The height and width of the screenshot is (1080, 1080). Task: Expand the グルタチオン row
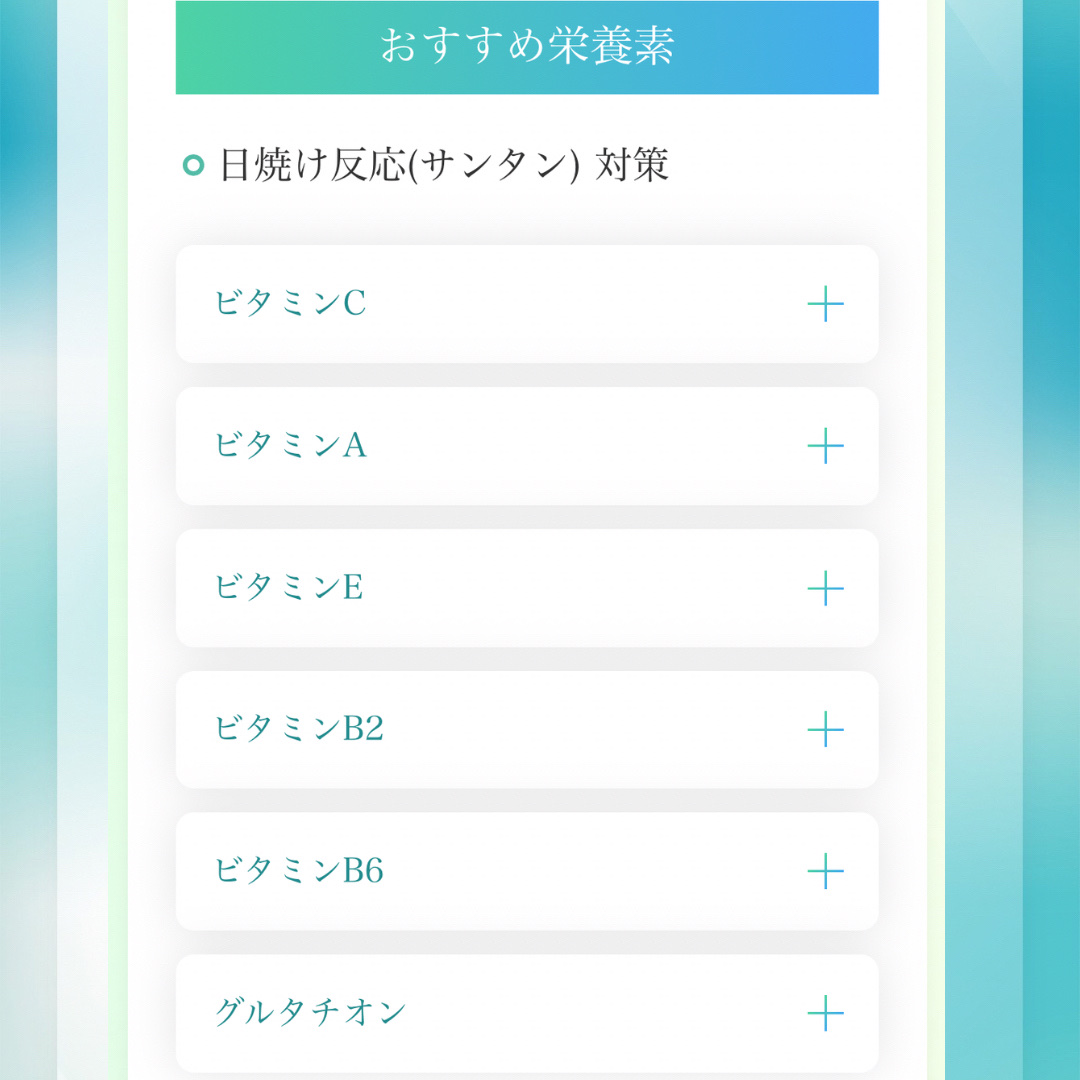(825, 1014)
